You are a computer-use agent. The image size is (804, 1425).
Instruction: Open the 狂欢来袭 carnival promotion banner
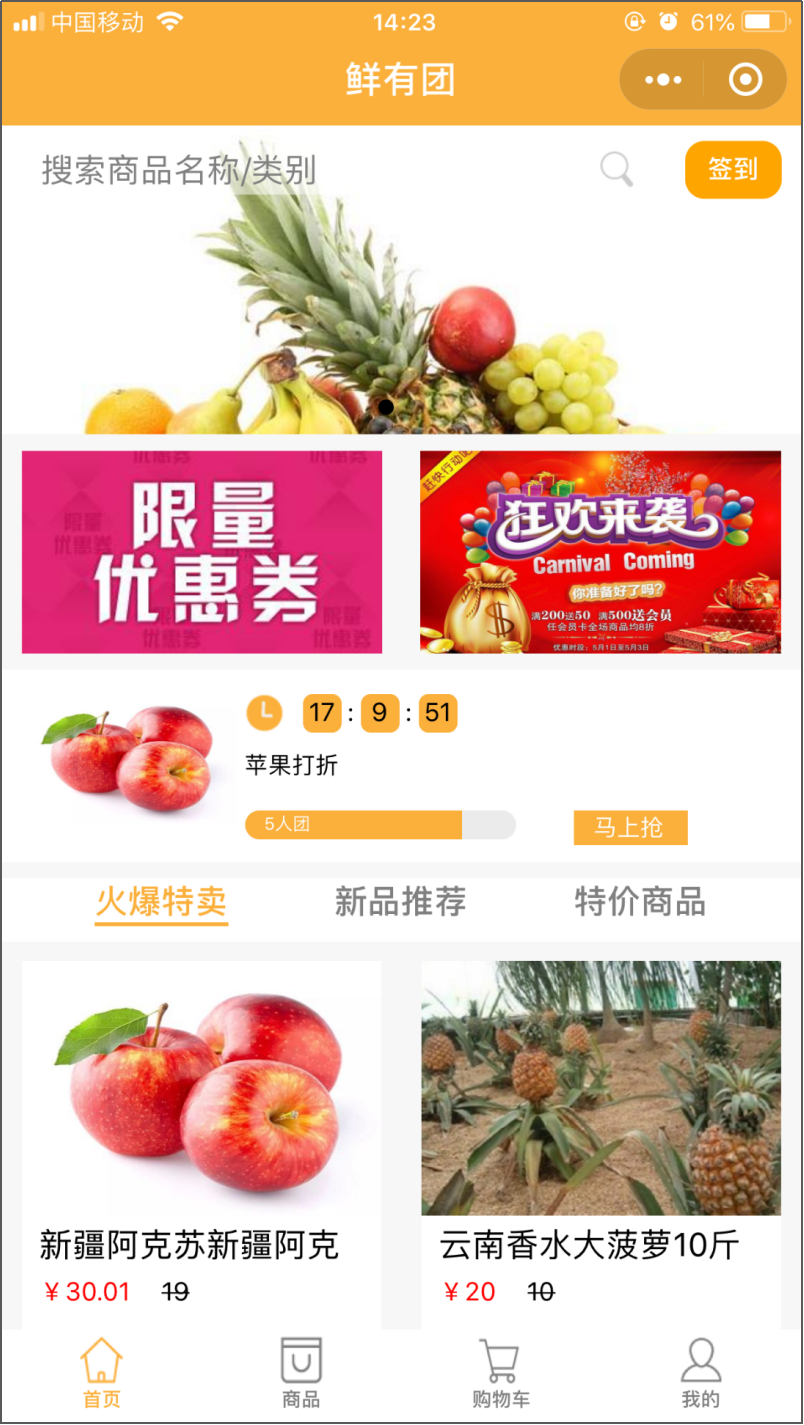600,552
